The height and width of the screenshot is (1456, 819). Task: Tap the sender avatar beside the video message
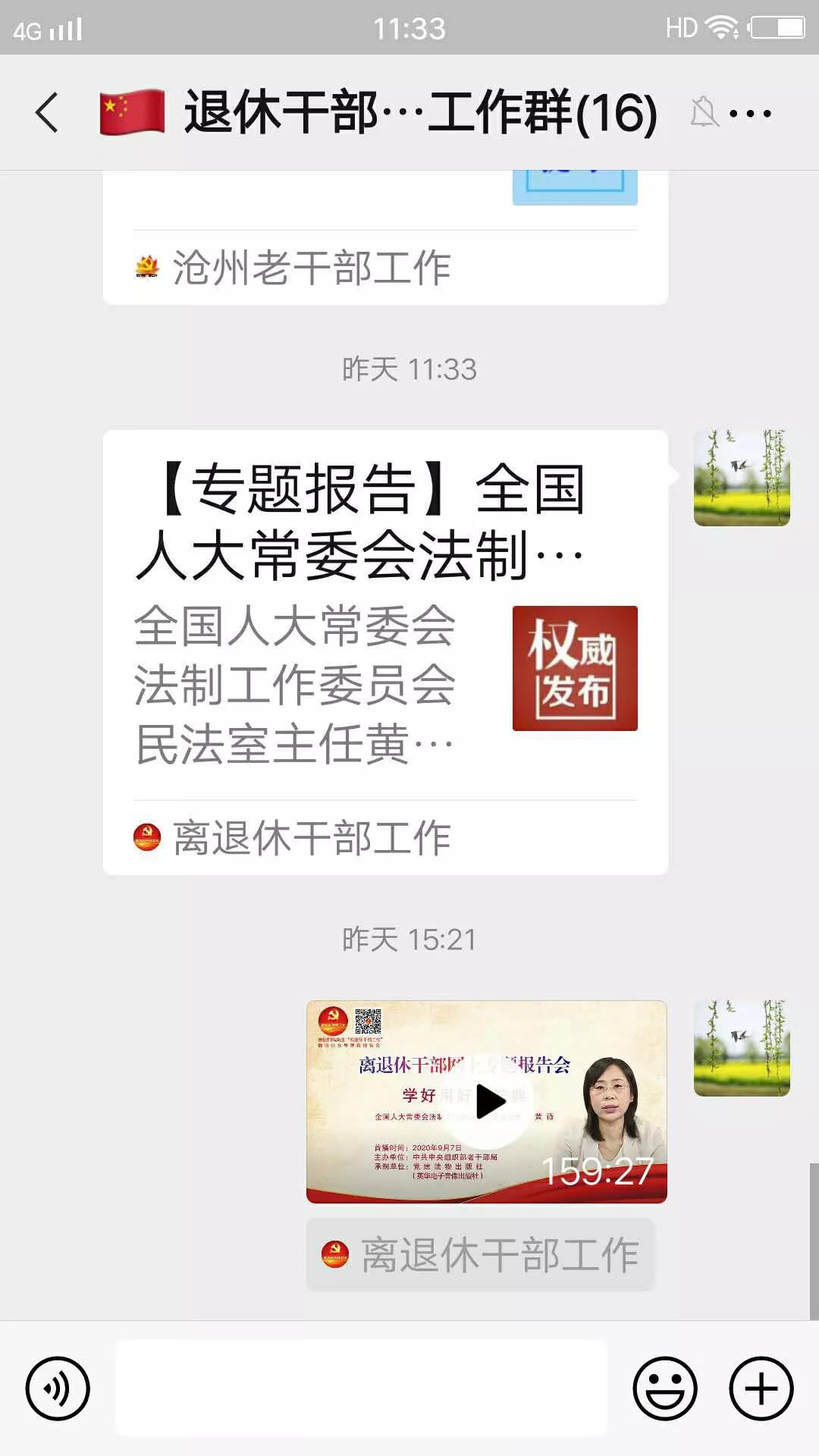click(742, 1048)
